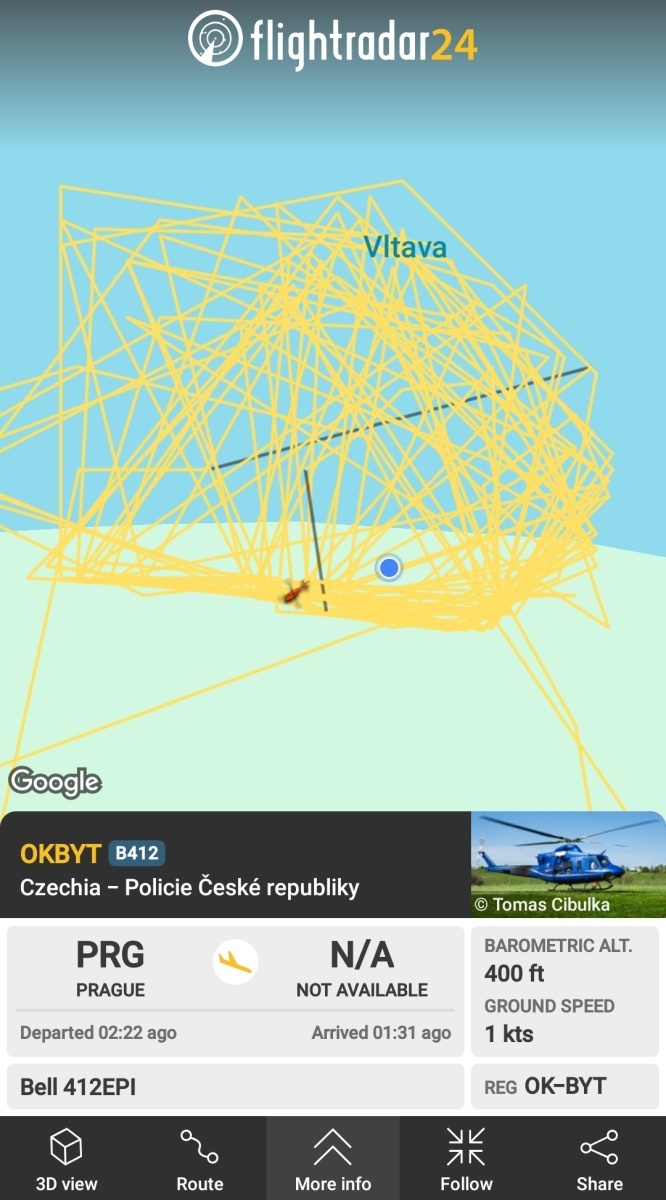The width and height of the screenshot is (666, 1200).
Task: Show the flight route
Action: (x=199, y=1159)
